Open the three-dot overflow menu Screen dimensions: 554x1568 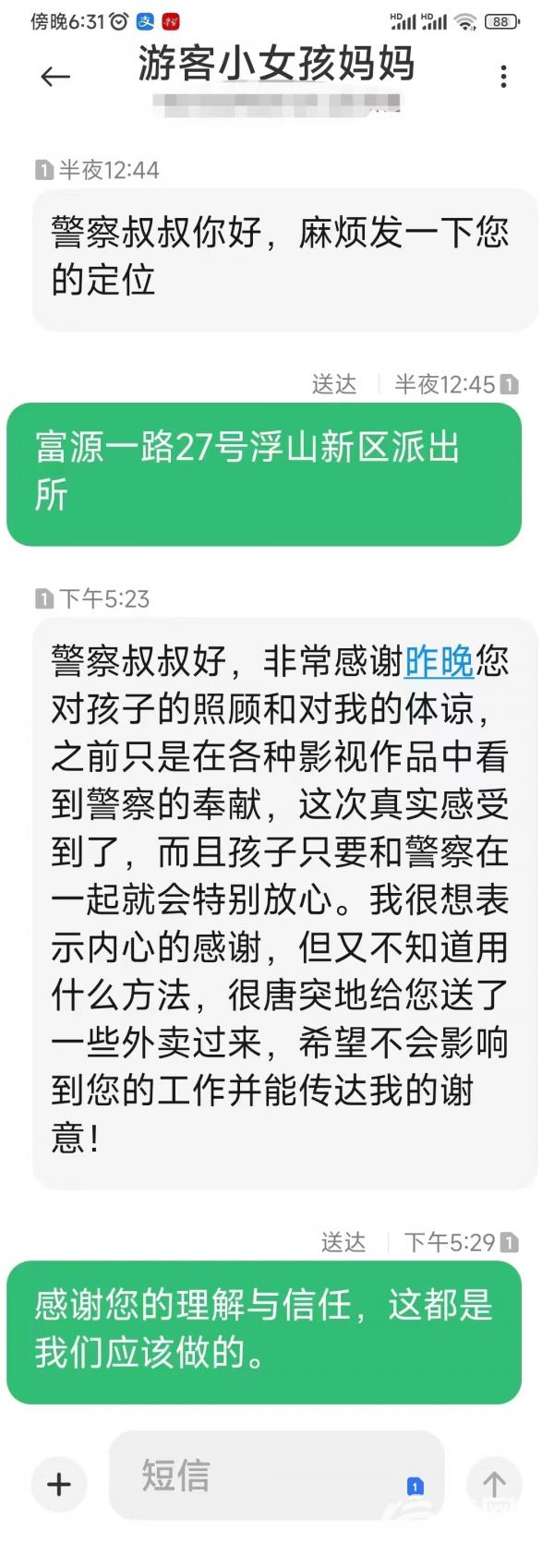(503, 77)
